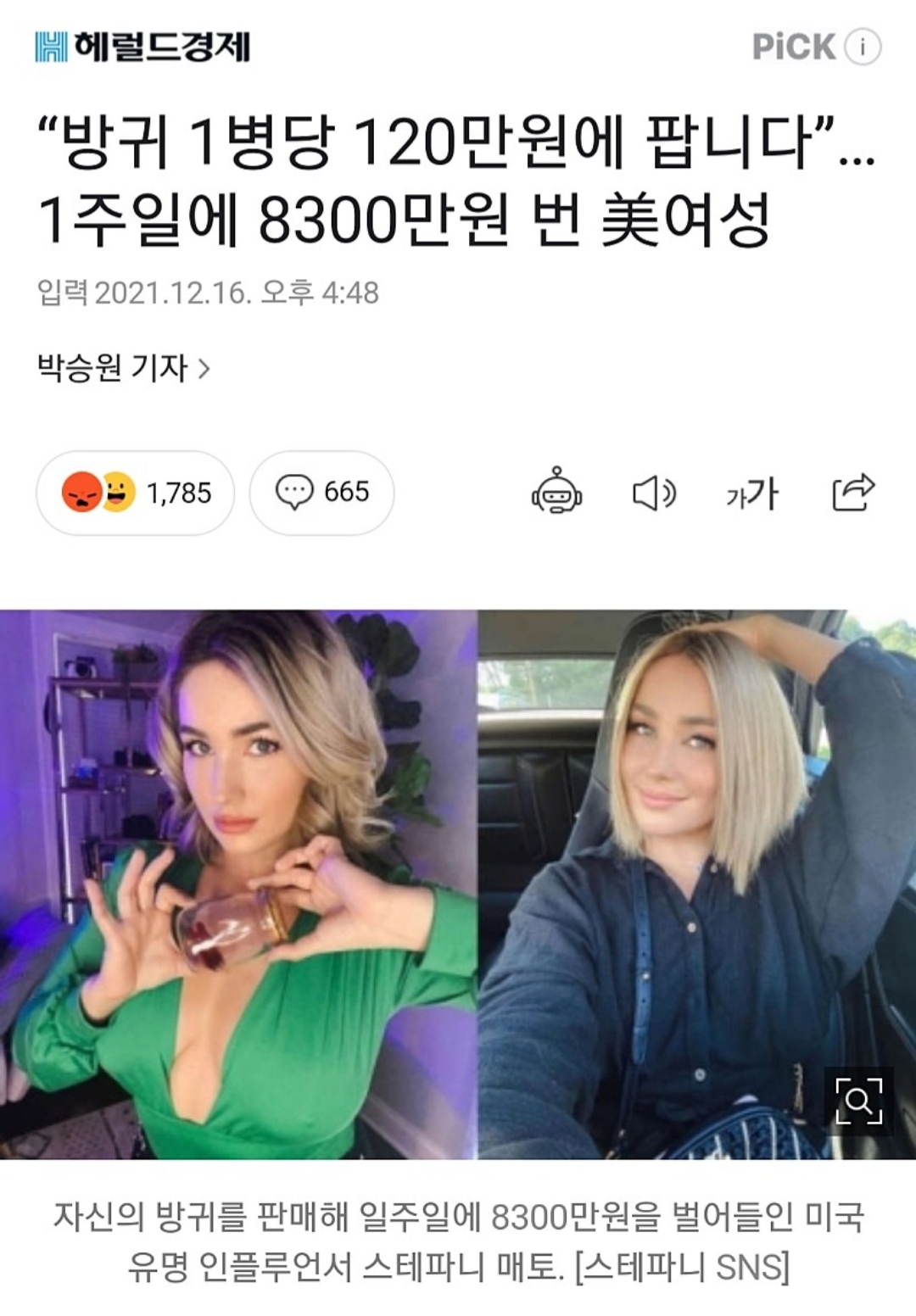Change font size with 가가 icon
The image size is (916, 1316).
[x=751, y=493]
